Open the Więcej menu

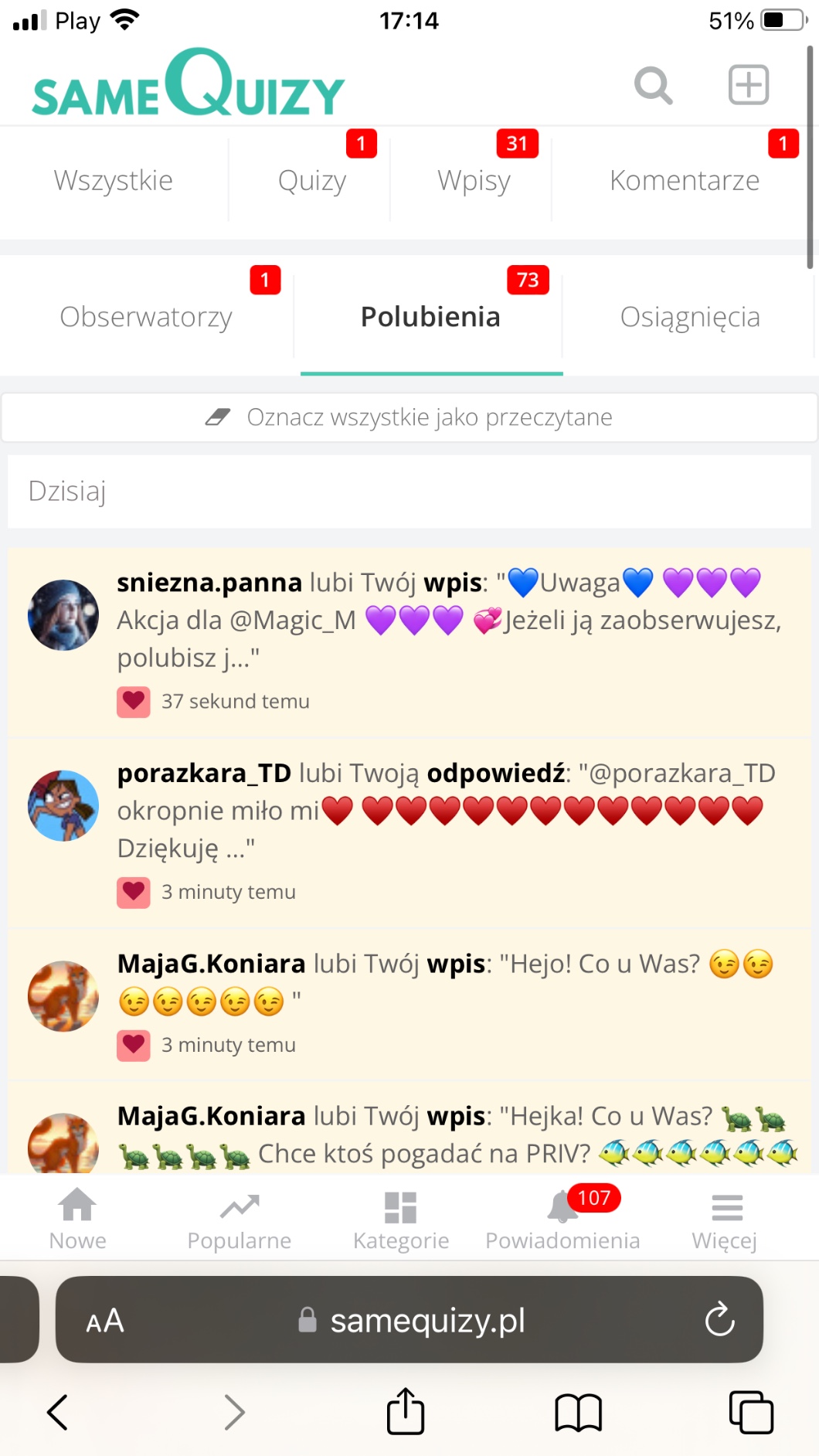(725, 1219)
